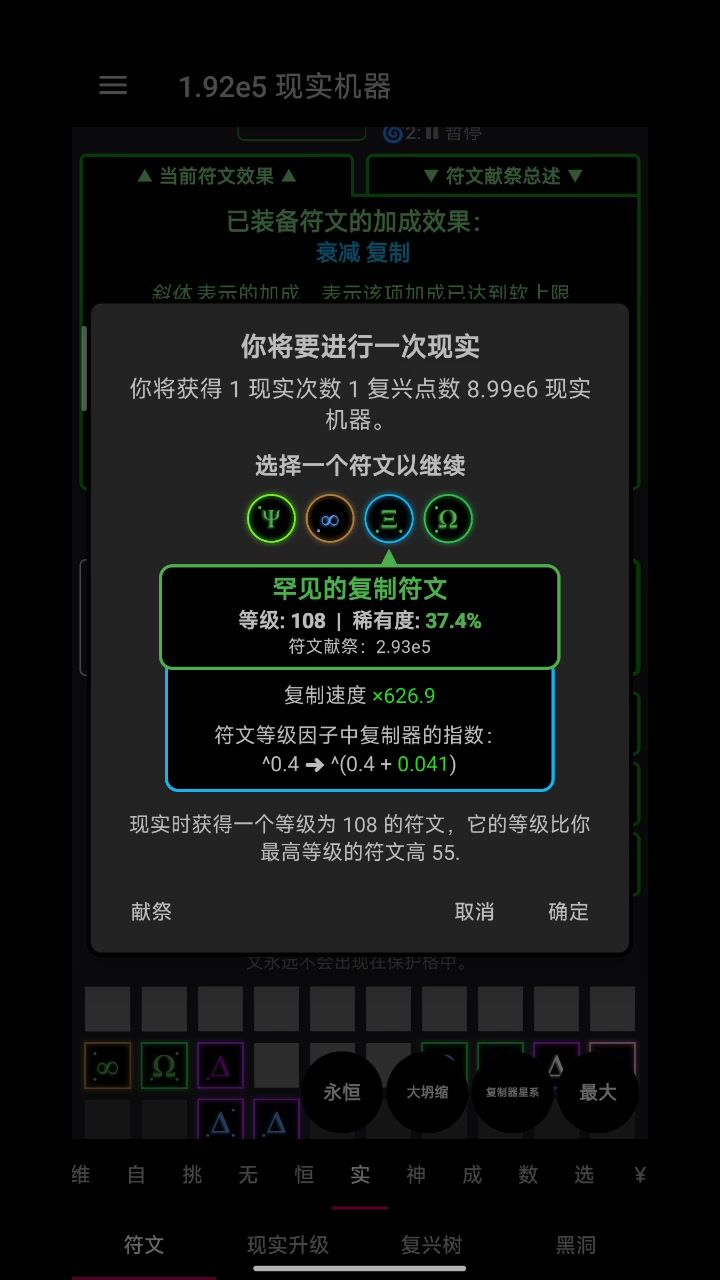The height and width of the screenshot is (1280, 720).
Task: Tap the 最大 round button
Action: pos(598,1092)
